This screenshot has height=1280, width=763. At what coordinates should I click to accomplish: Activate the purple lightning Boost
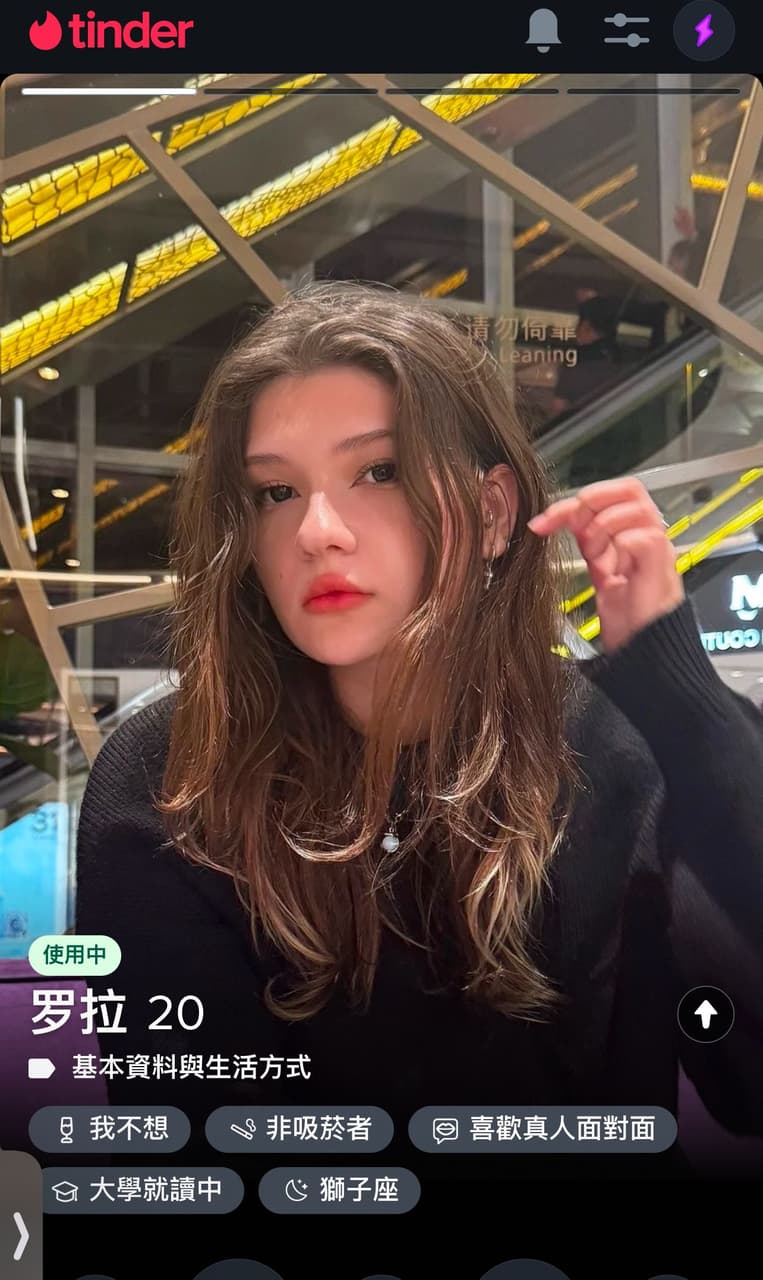point(704,30)
